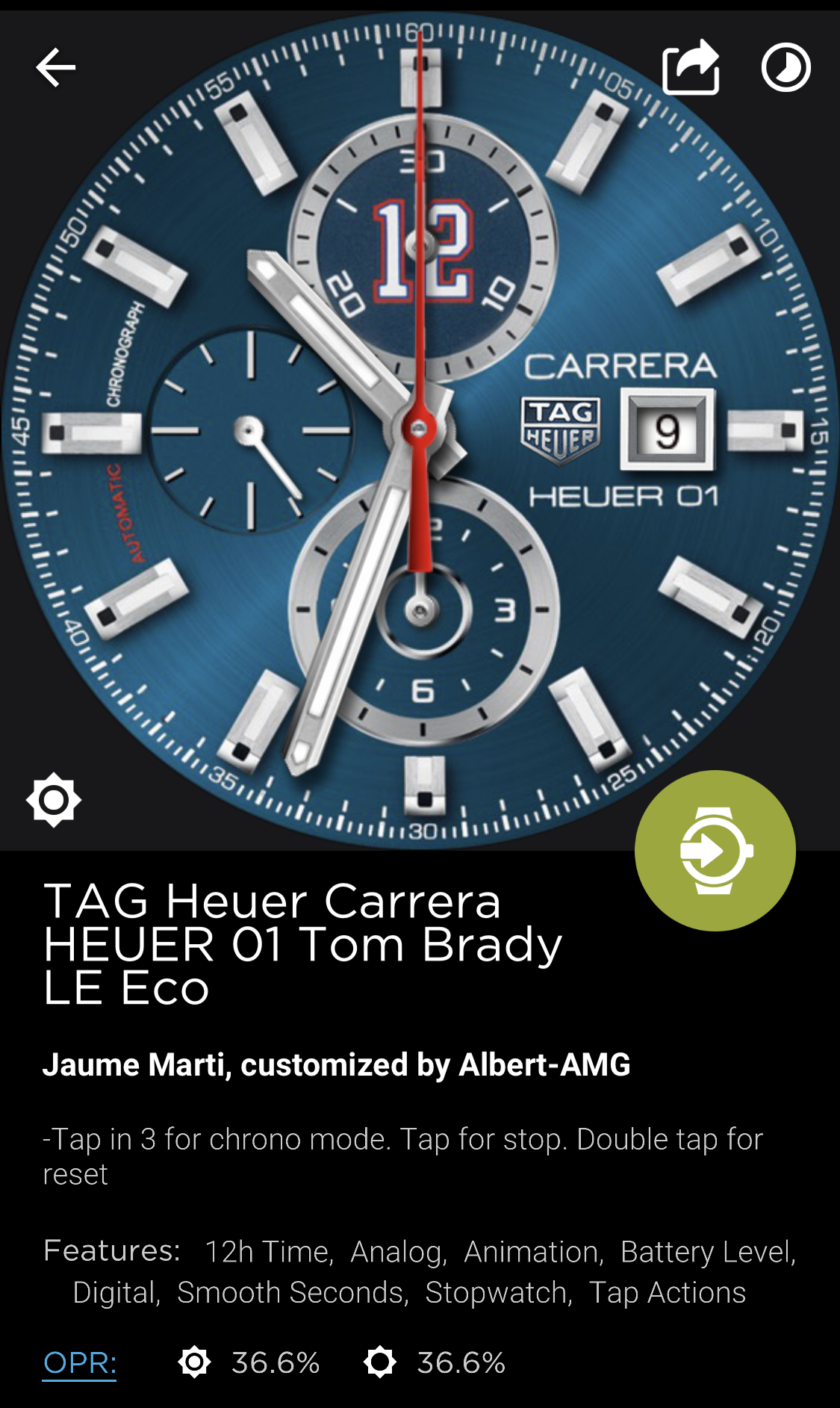The image size is (840, 1408).
Task: Go back using the arrow icon
Action: tap(56, 67)
